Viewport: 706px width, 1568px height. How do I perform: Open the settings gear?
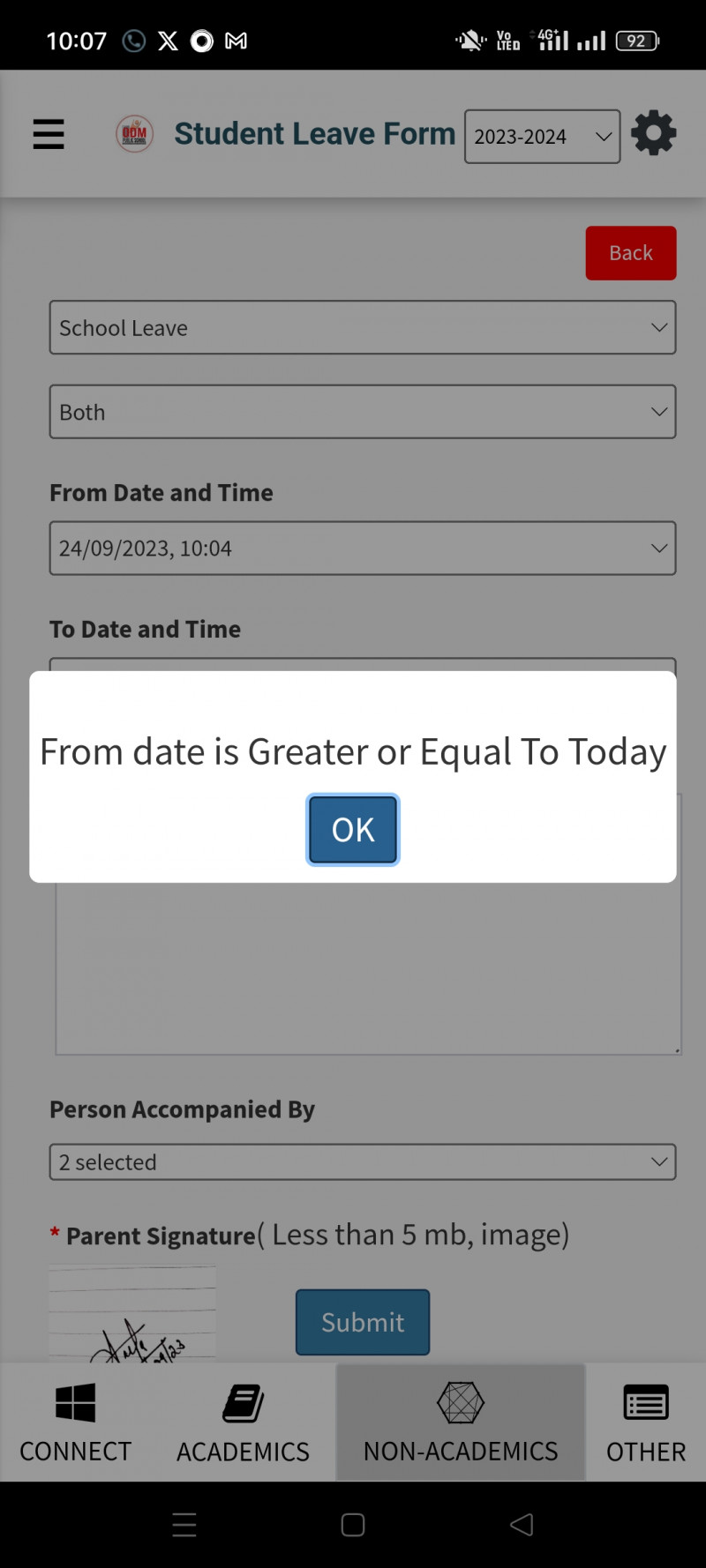pyautogui.click(x=653, y=133)
